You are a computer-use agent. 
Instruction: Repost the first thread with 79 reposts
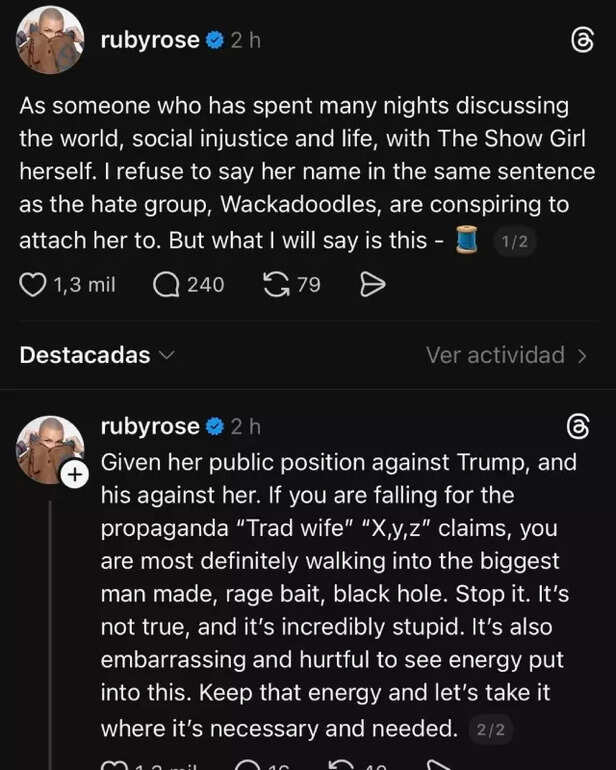tap(276, 285)
